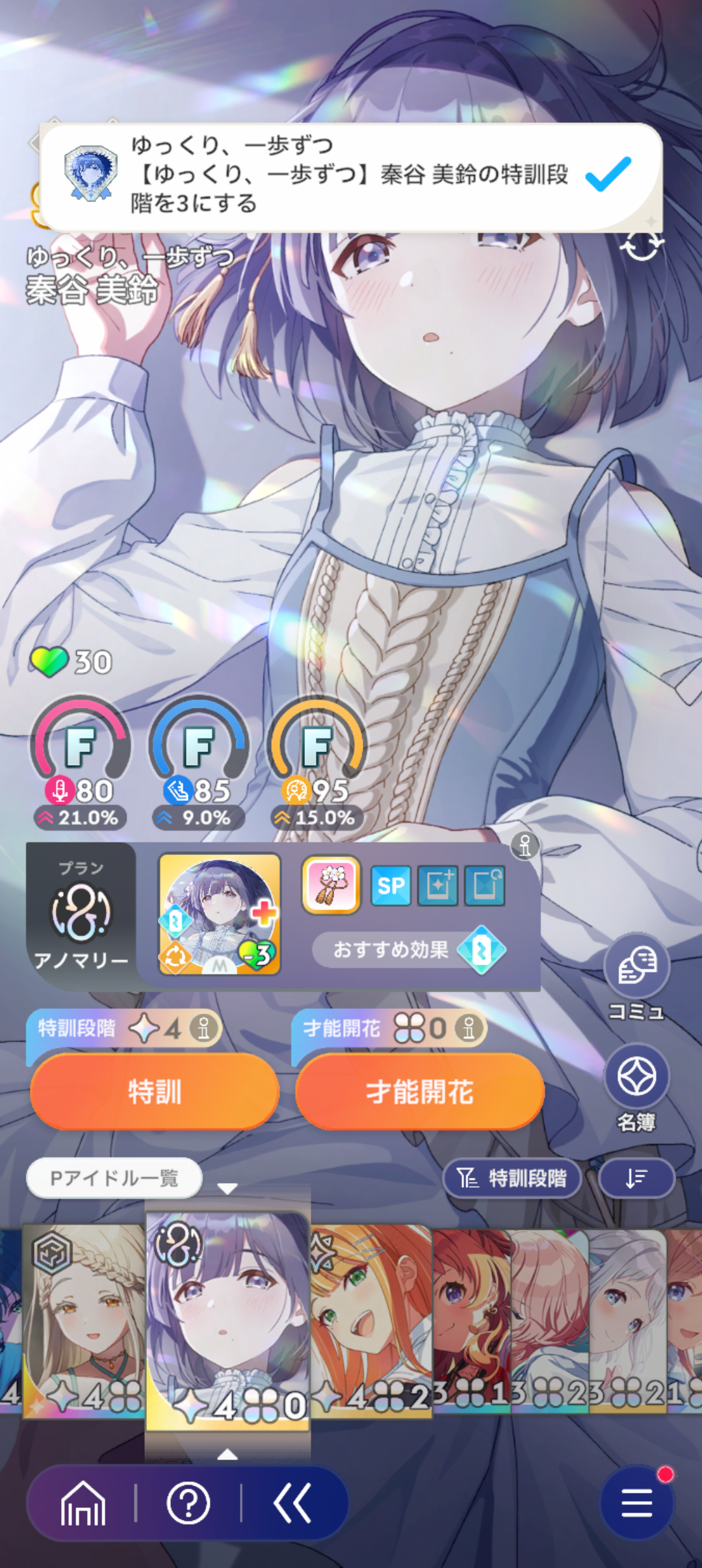This screenshot has height=1568, width=702.
Task: Open info icon next to 才能開花 0
Action: click(x=469, y=1028)
